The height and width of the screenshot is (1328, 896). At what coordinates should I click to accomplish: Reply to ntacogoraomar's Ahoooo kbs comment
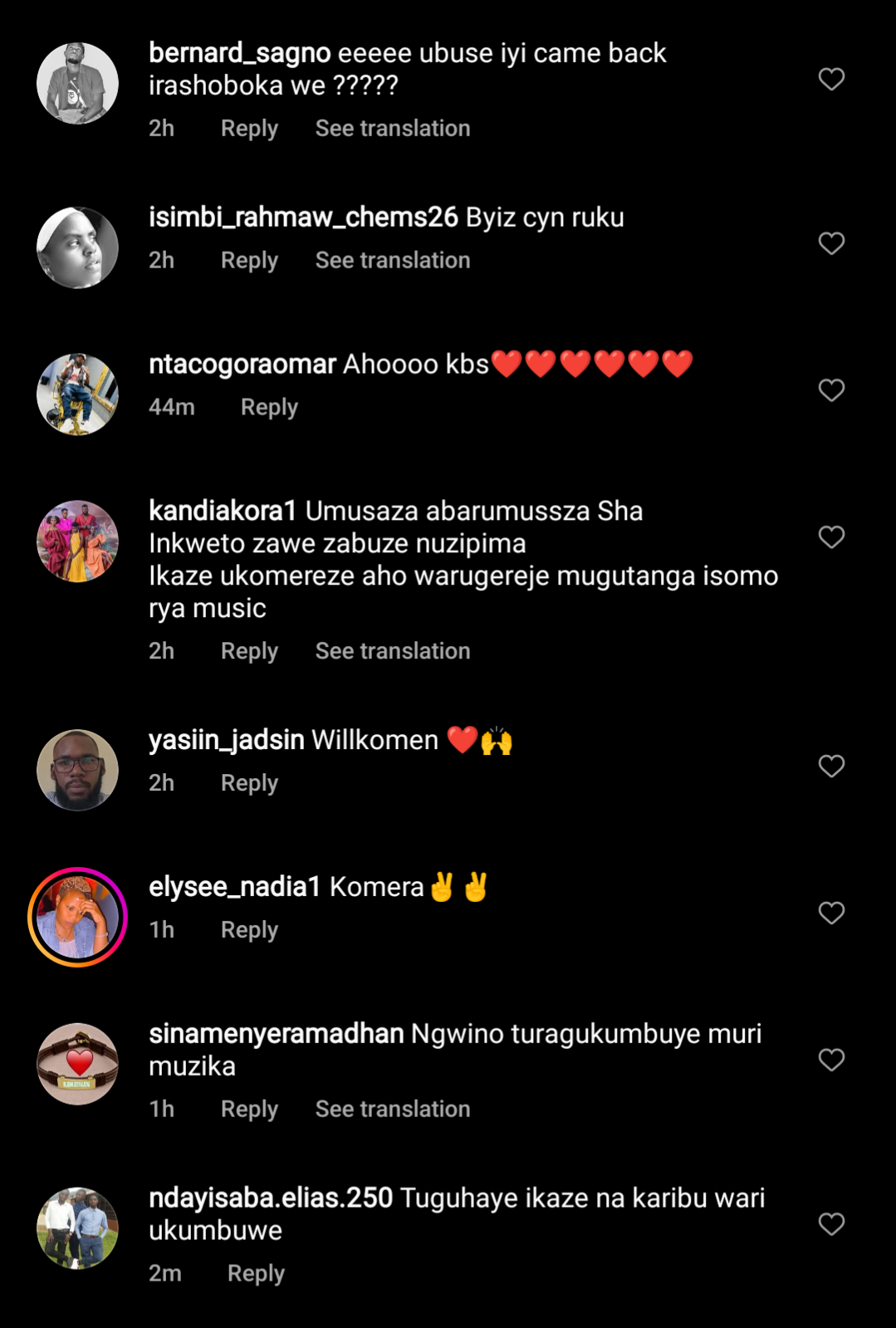coord(269,408)
